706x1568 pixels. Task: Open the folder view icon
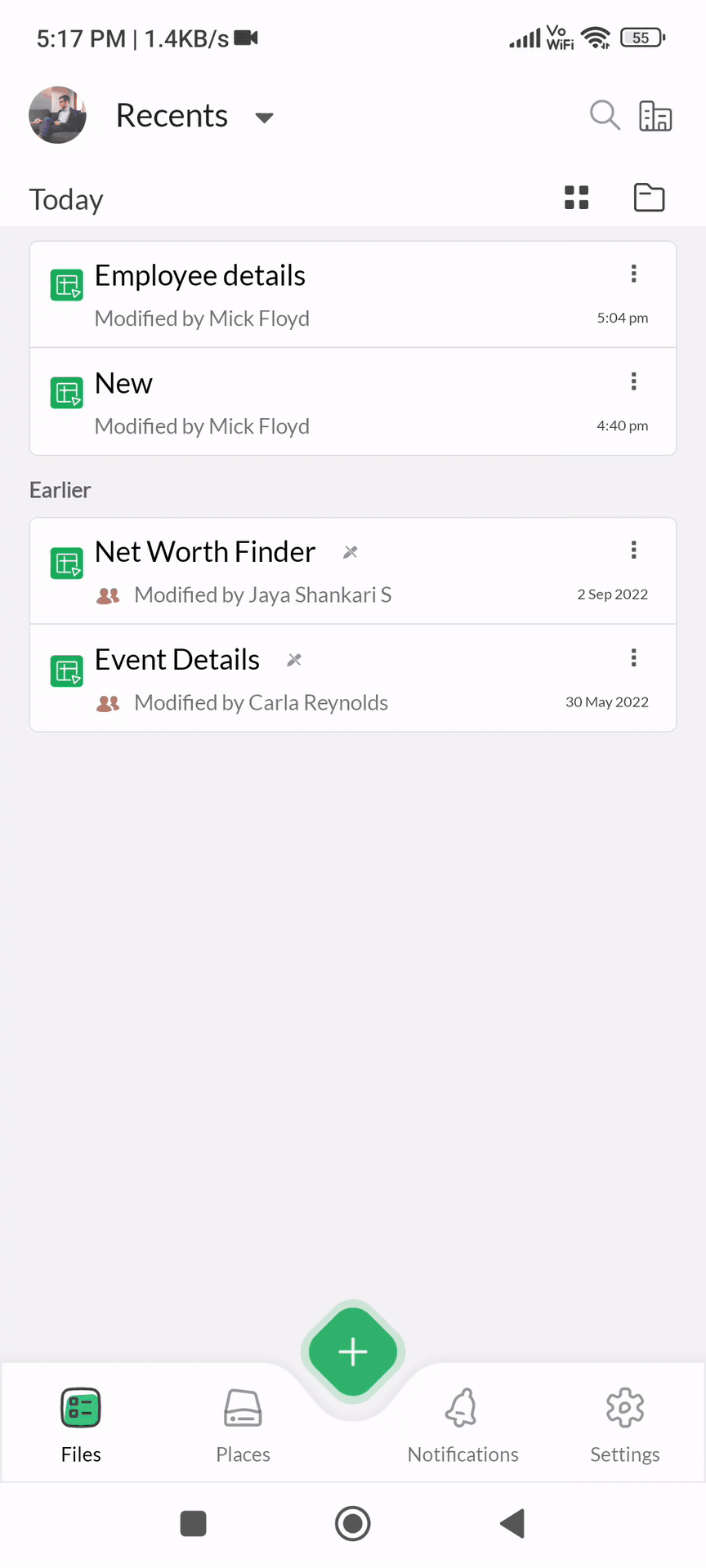click(650, 198)
